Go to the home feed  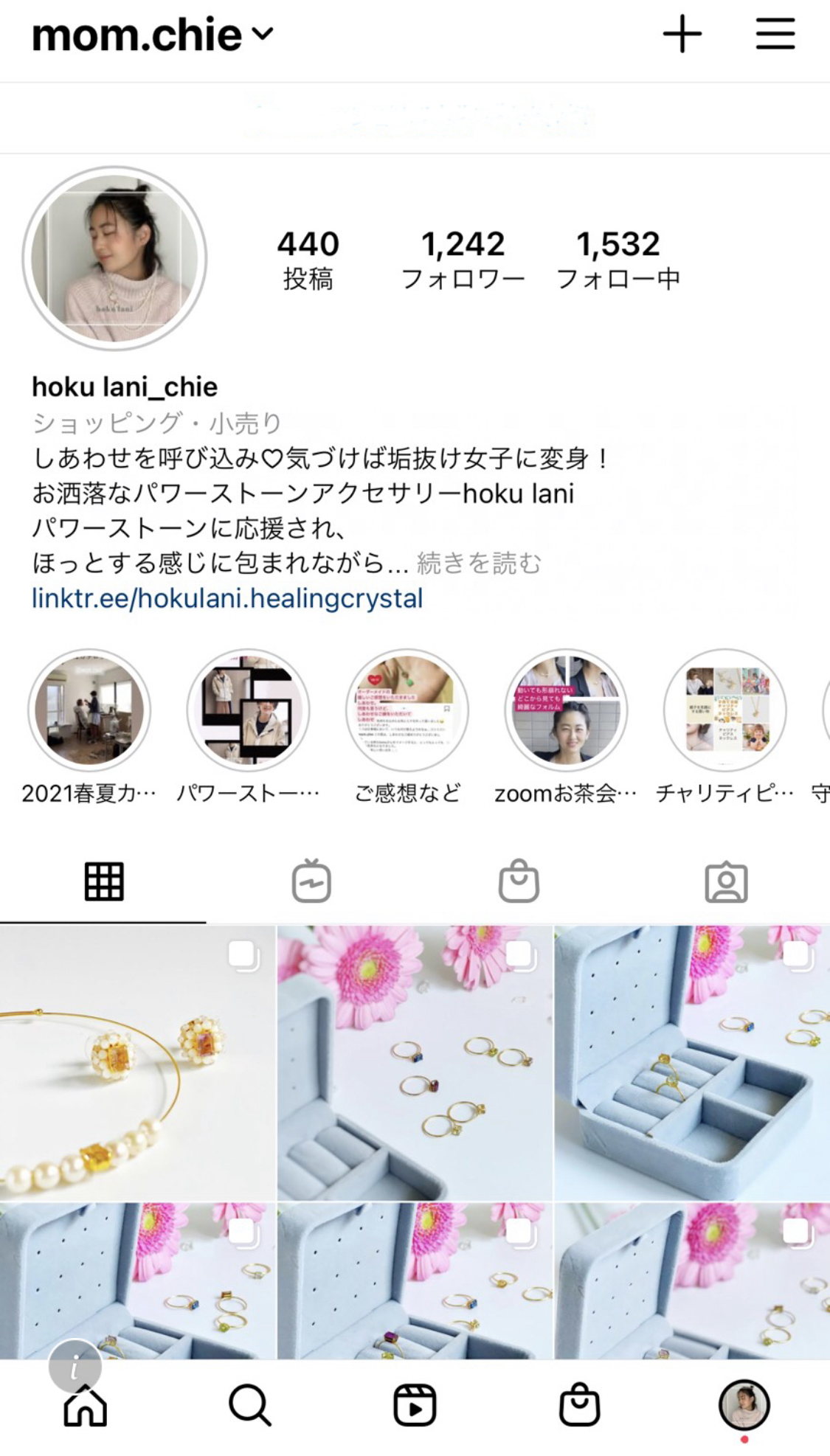pyautogui.click(x=86, y=1406)
